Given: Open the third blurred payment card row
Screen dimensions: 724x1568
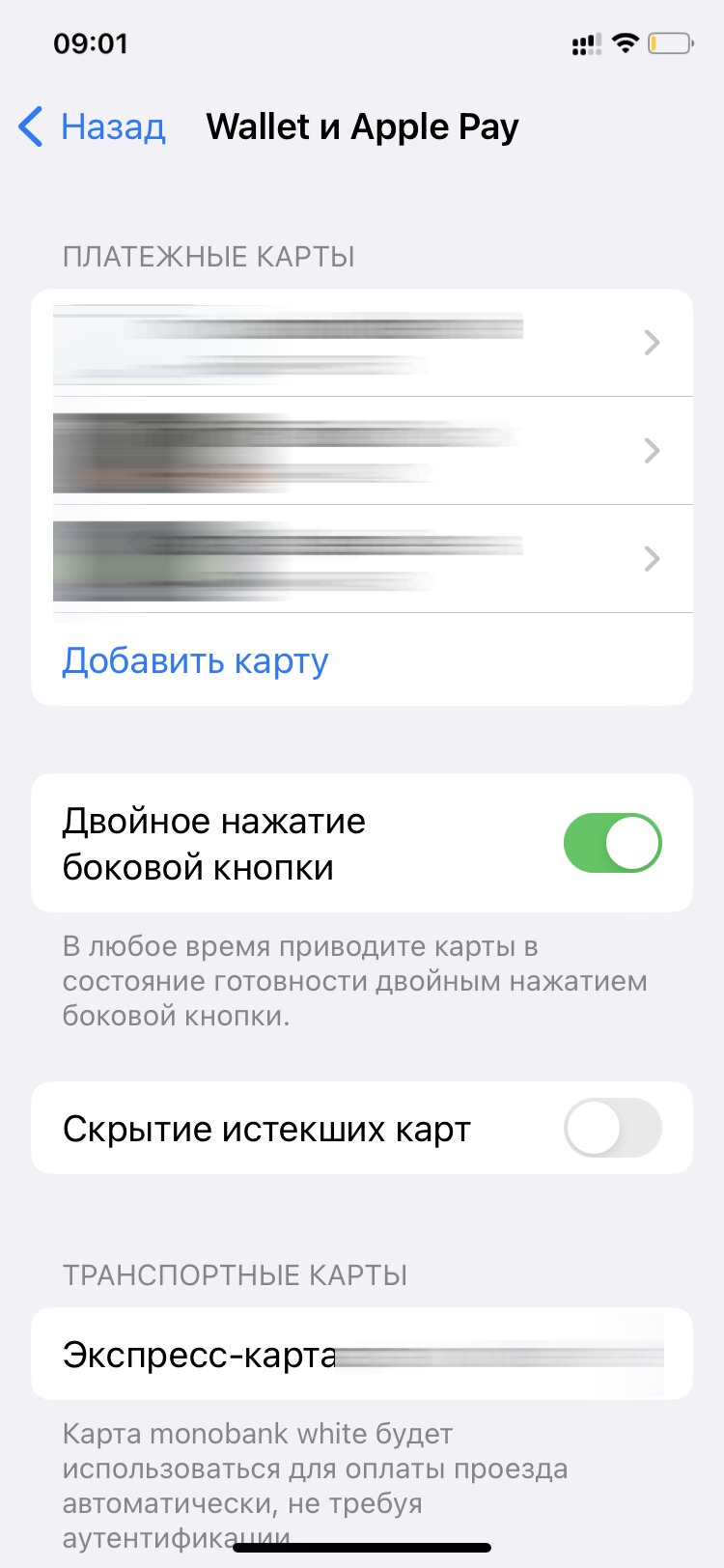Looking at the screenshot, I should pyautogui.click(x=362, y=559).
